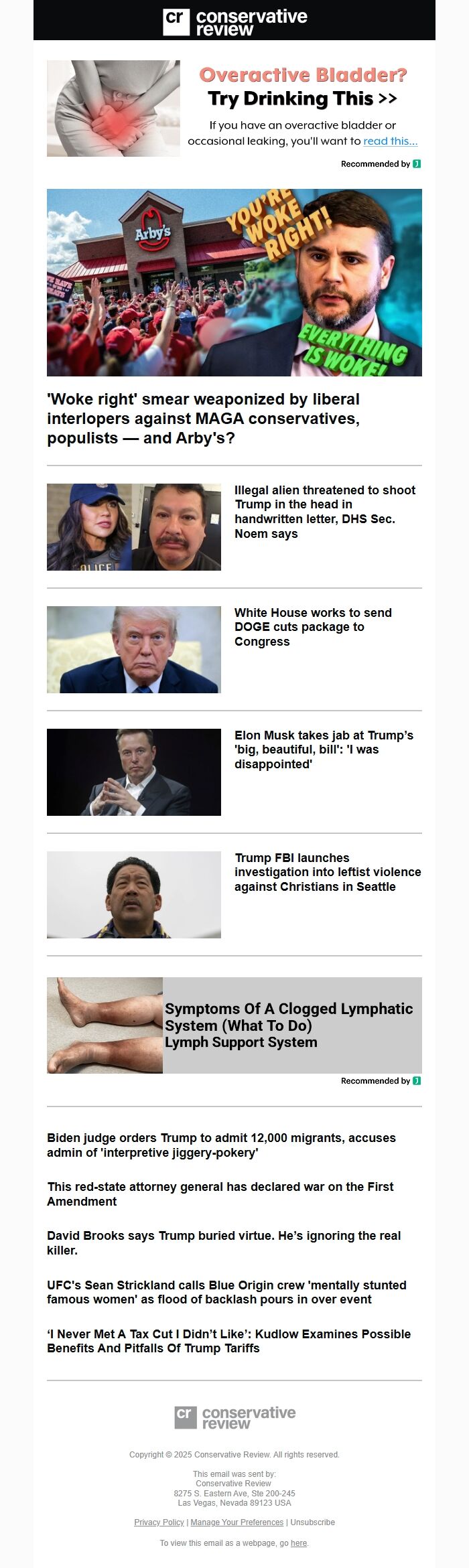The image size is (469, 1568).
Task: Read Elon Musk 'big, beautiful bill' article
Action: pos(323,750)
